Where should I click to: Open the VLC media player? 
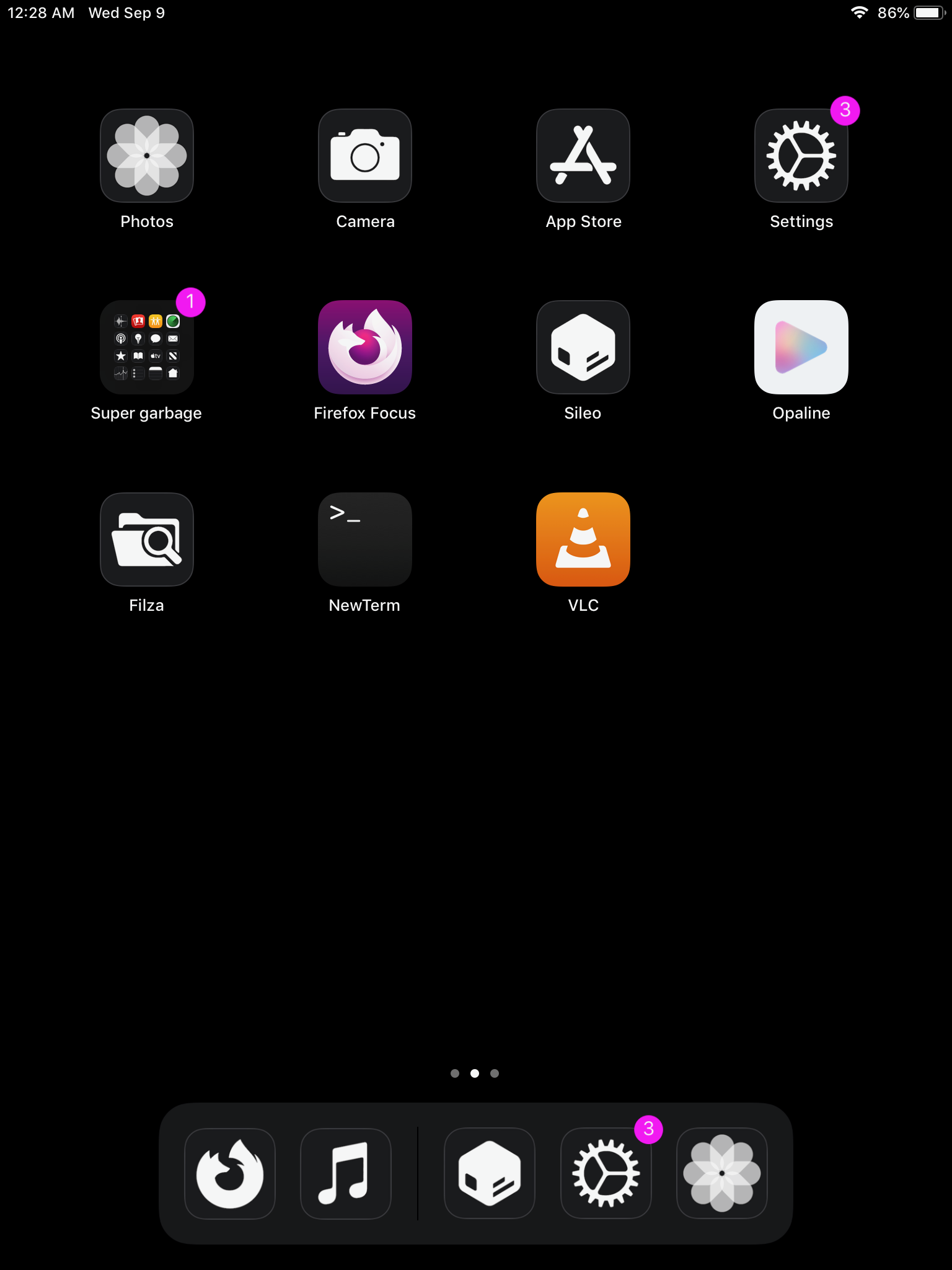tap(583, 540)
